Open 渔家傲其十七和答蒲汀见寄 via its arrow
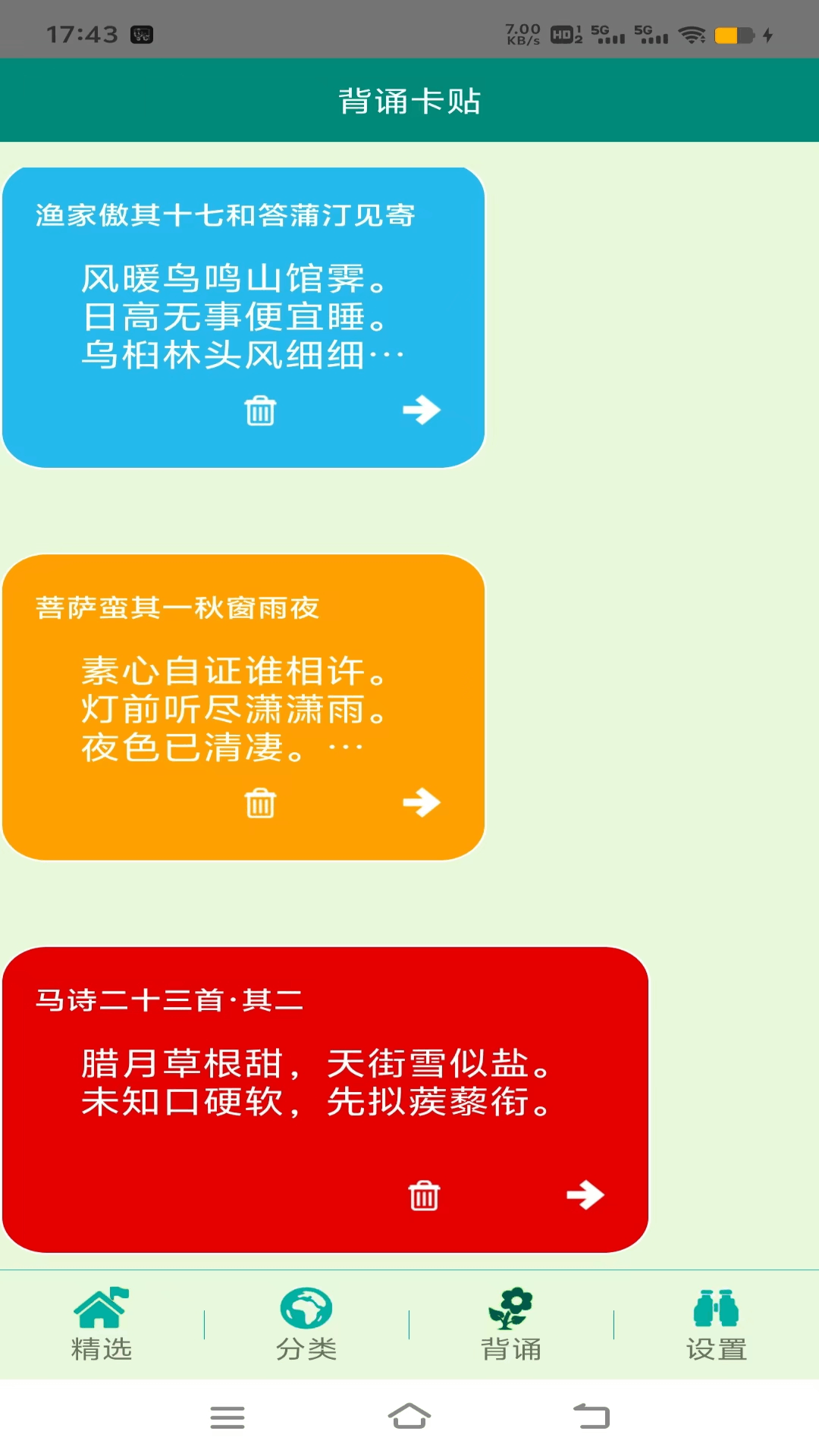 [x=422, y=409]
